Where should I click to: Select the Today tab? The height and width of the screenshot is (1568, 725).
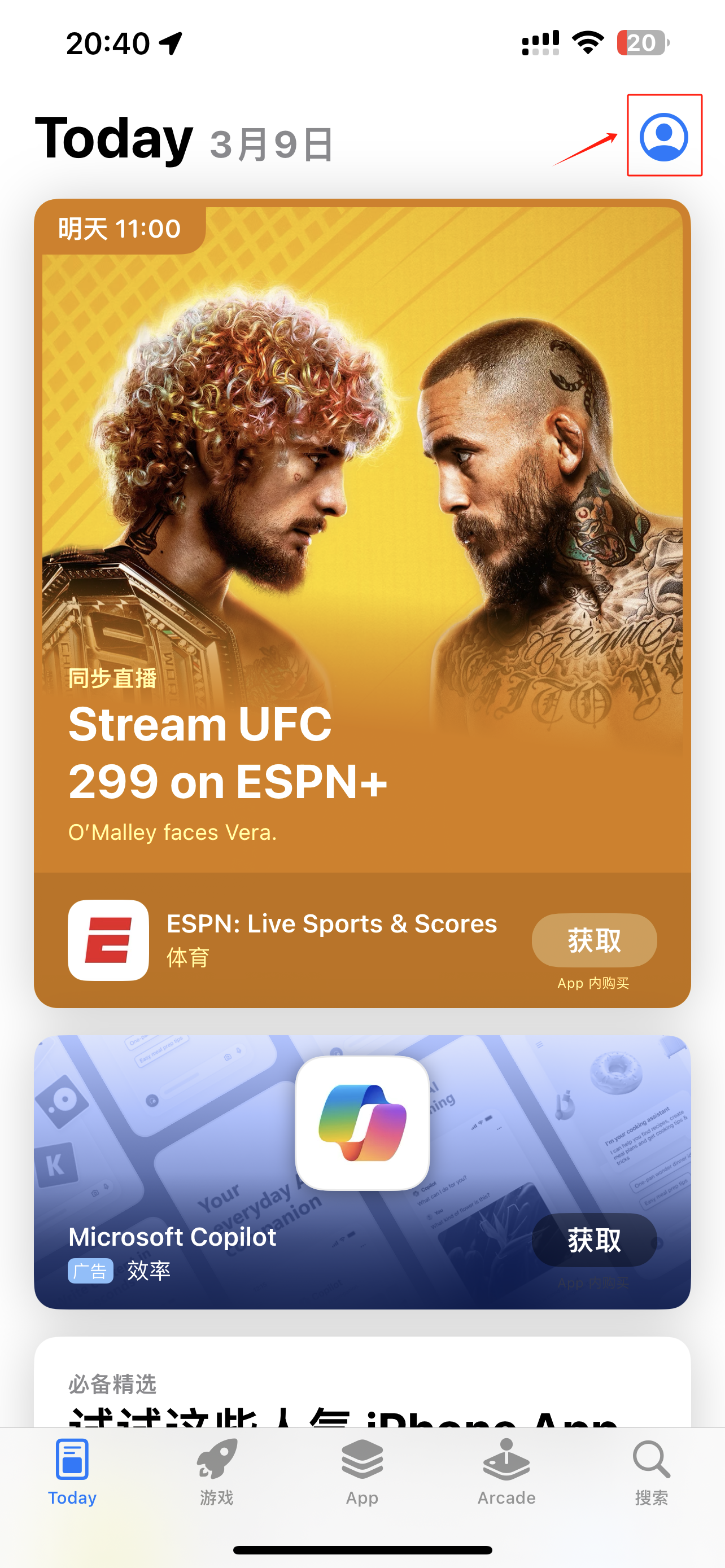(x=72, y=1470)
